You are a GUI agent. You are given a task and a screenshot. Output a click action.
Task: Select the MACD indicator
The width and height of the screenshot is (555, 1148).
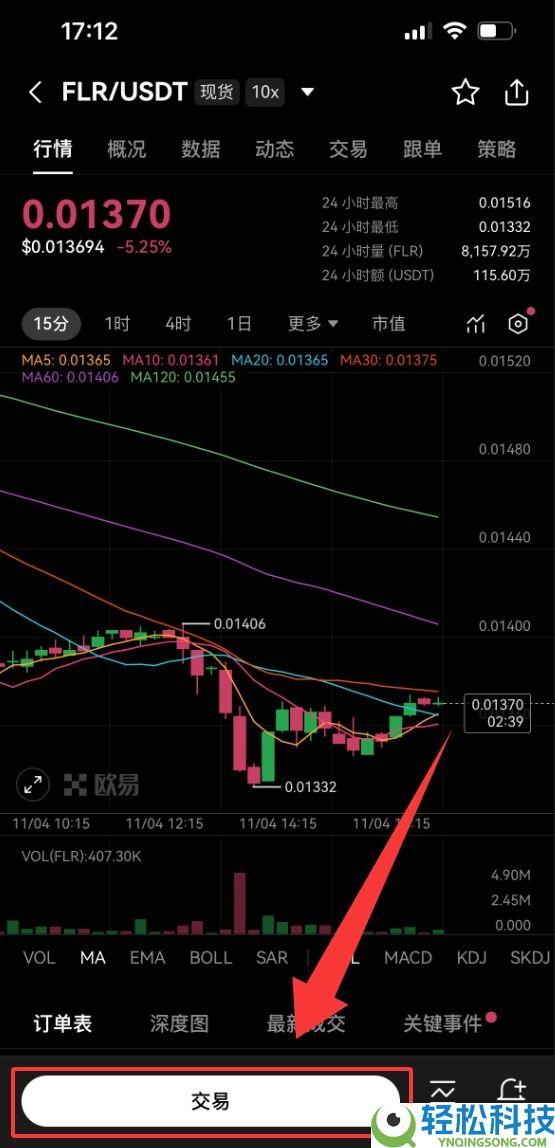point(408,958)
